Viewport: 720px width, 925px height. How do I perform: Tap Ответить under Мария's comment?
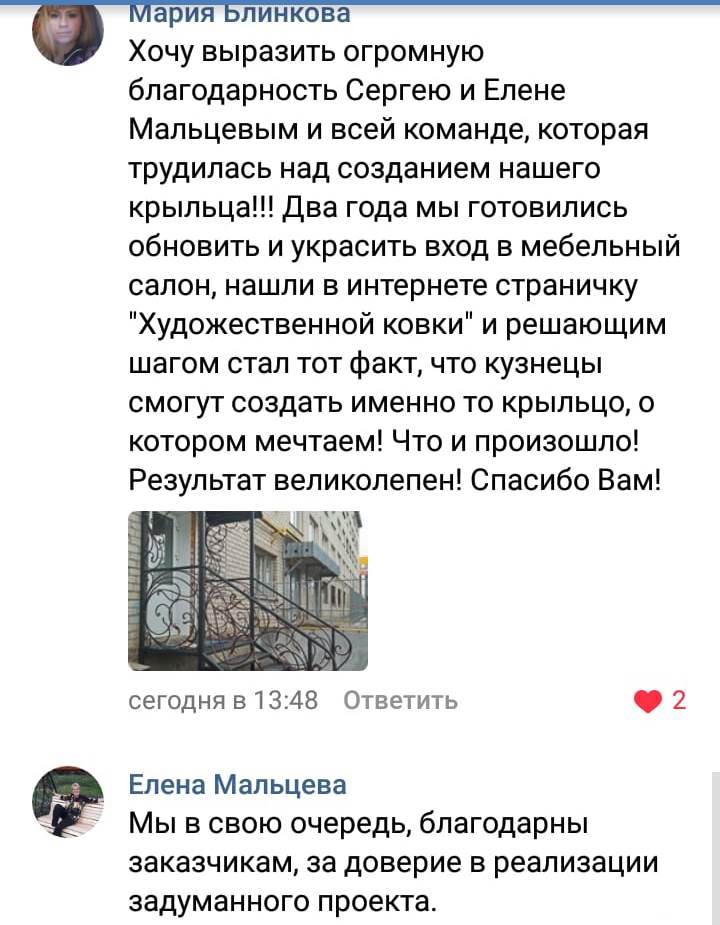[400, 701]
